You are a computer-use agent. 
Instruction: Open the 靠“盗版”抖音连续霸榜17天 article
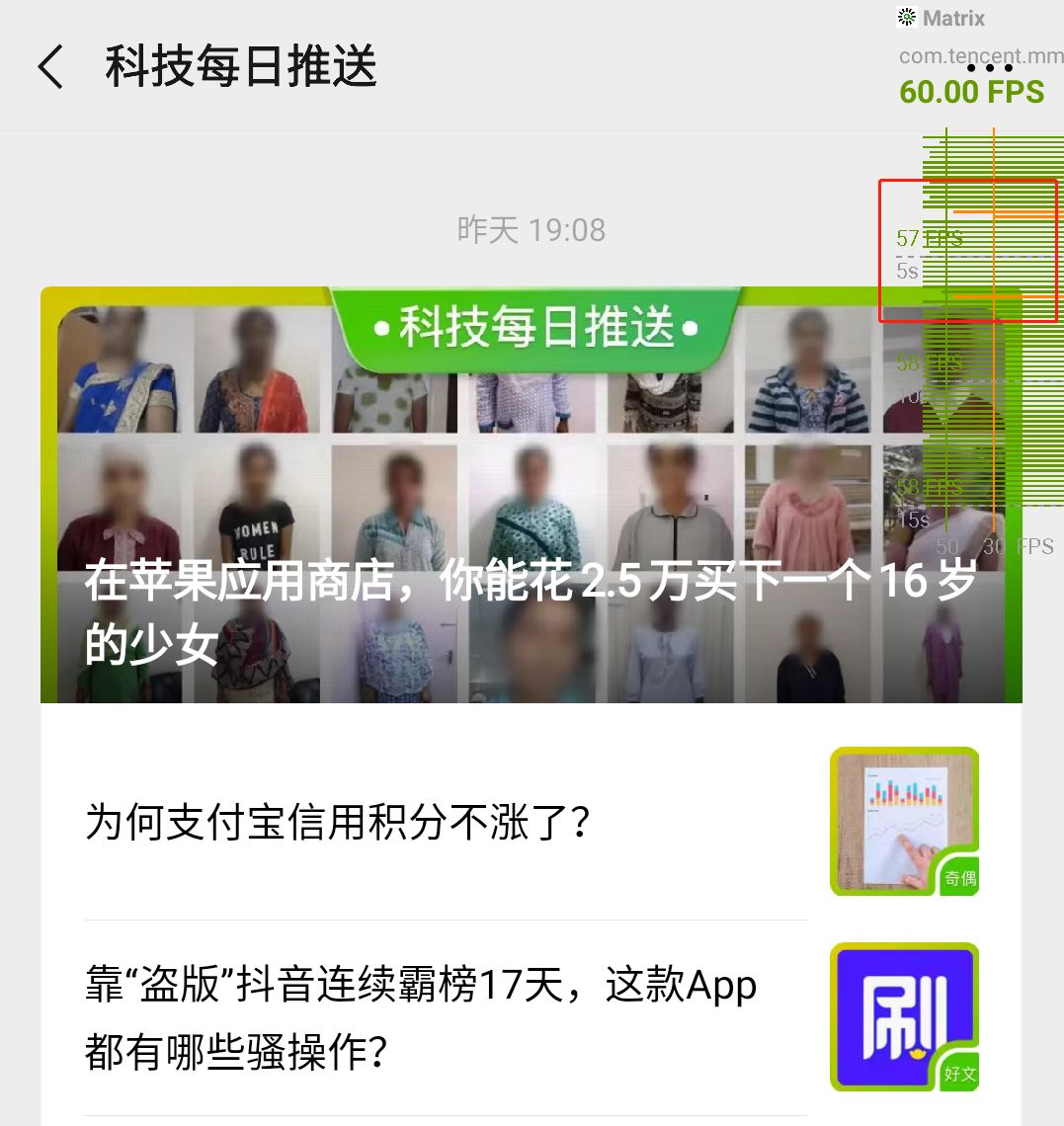click(x=420, y=1017)
